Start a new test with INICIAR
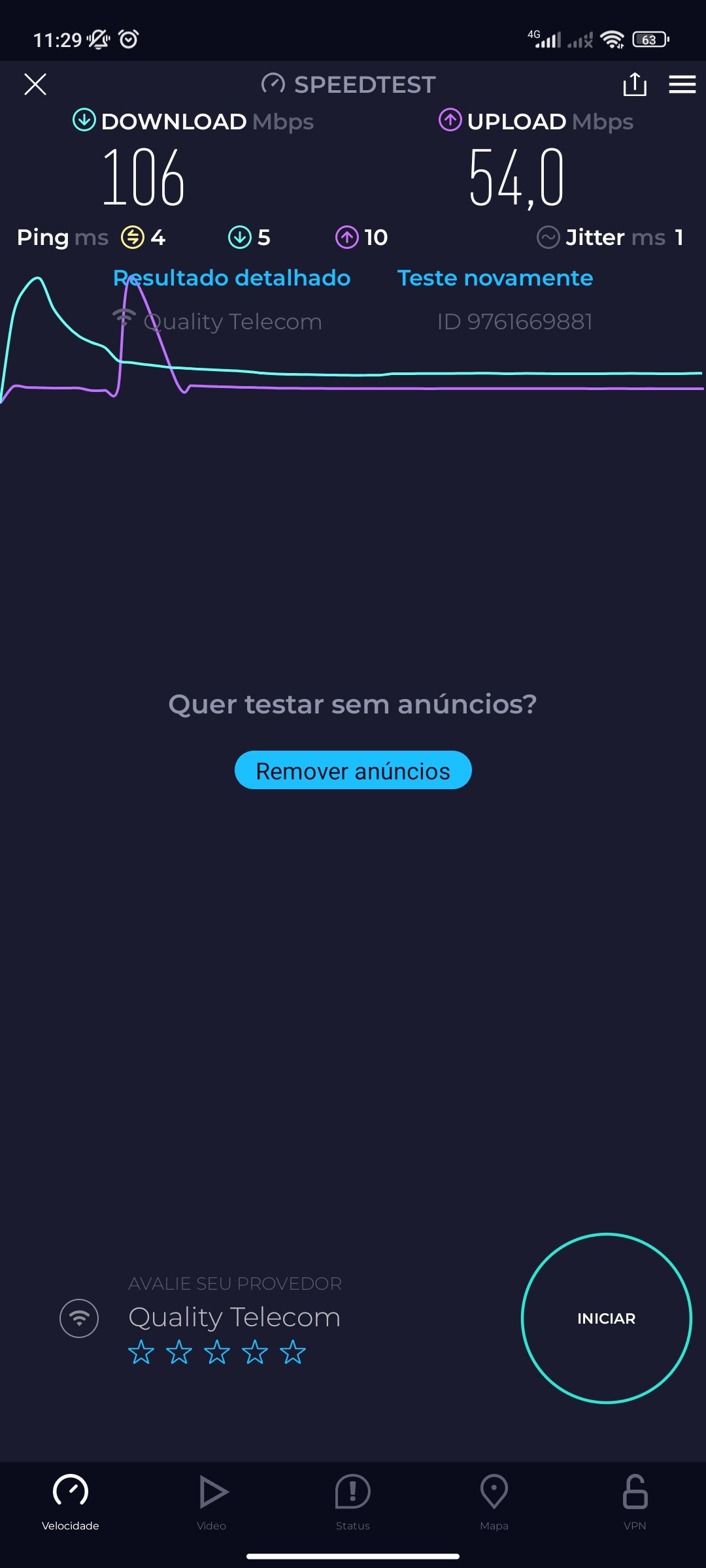Screen dimensions: 706x1568 coord(606,1318)
